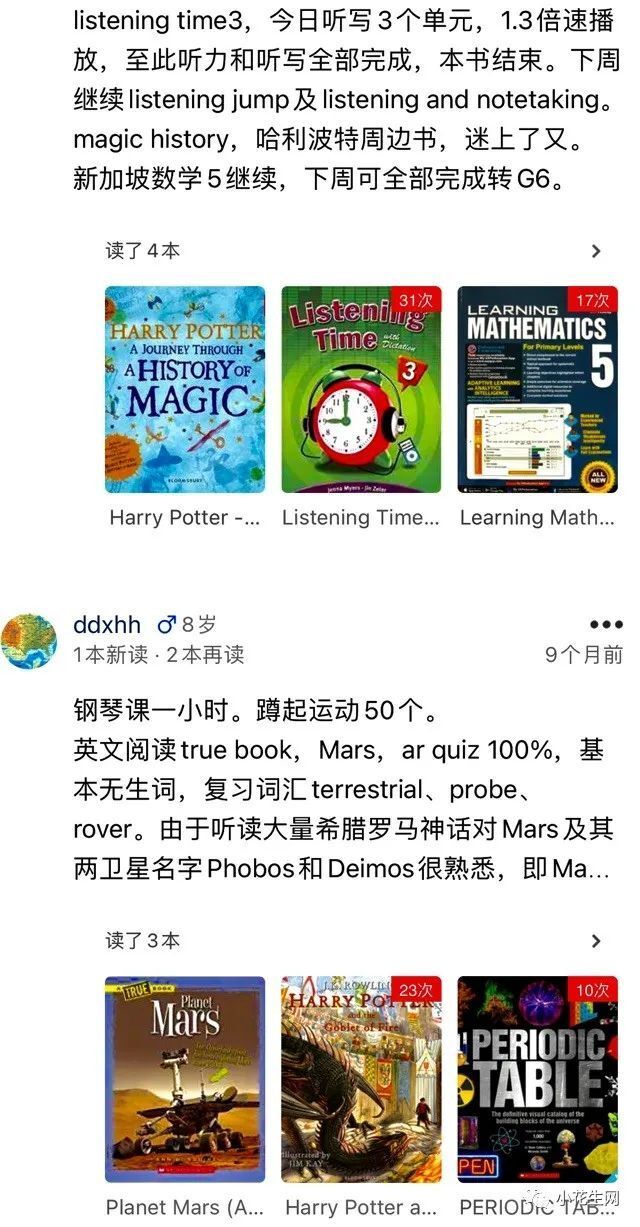Expand the 读了3本 book list
The width and height of the screenshot is (640, 1227).
click(x=596, y=941)
